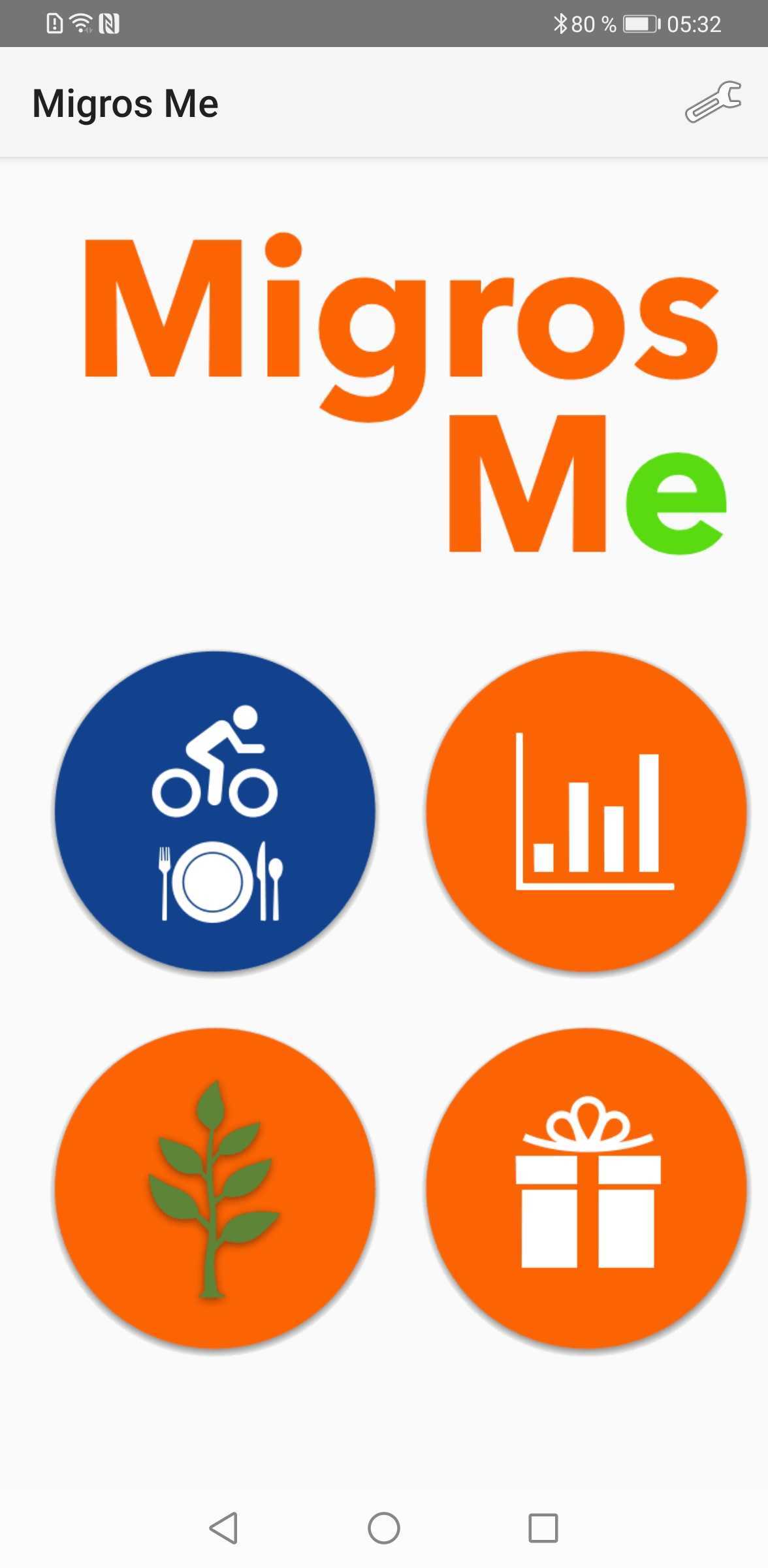
Task: Go back using the system back button
Action: [x=223, y=1528]
